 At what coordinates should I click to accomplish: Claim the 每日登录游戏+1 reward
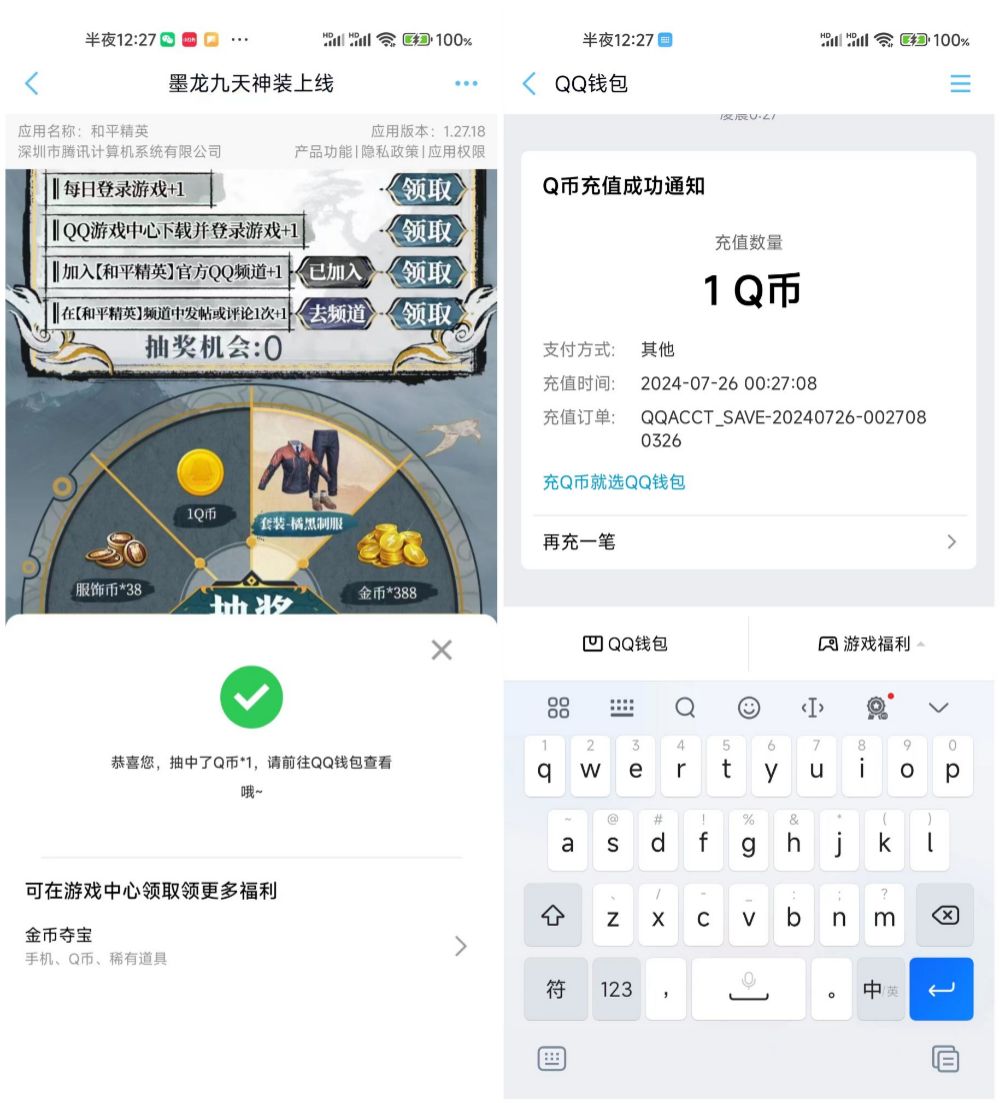point(427,189)
